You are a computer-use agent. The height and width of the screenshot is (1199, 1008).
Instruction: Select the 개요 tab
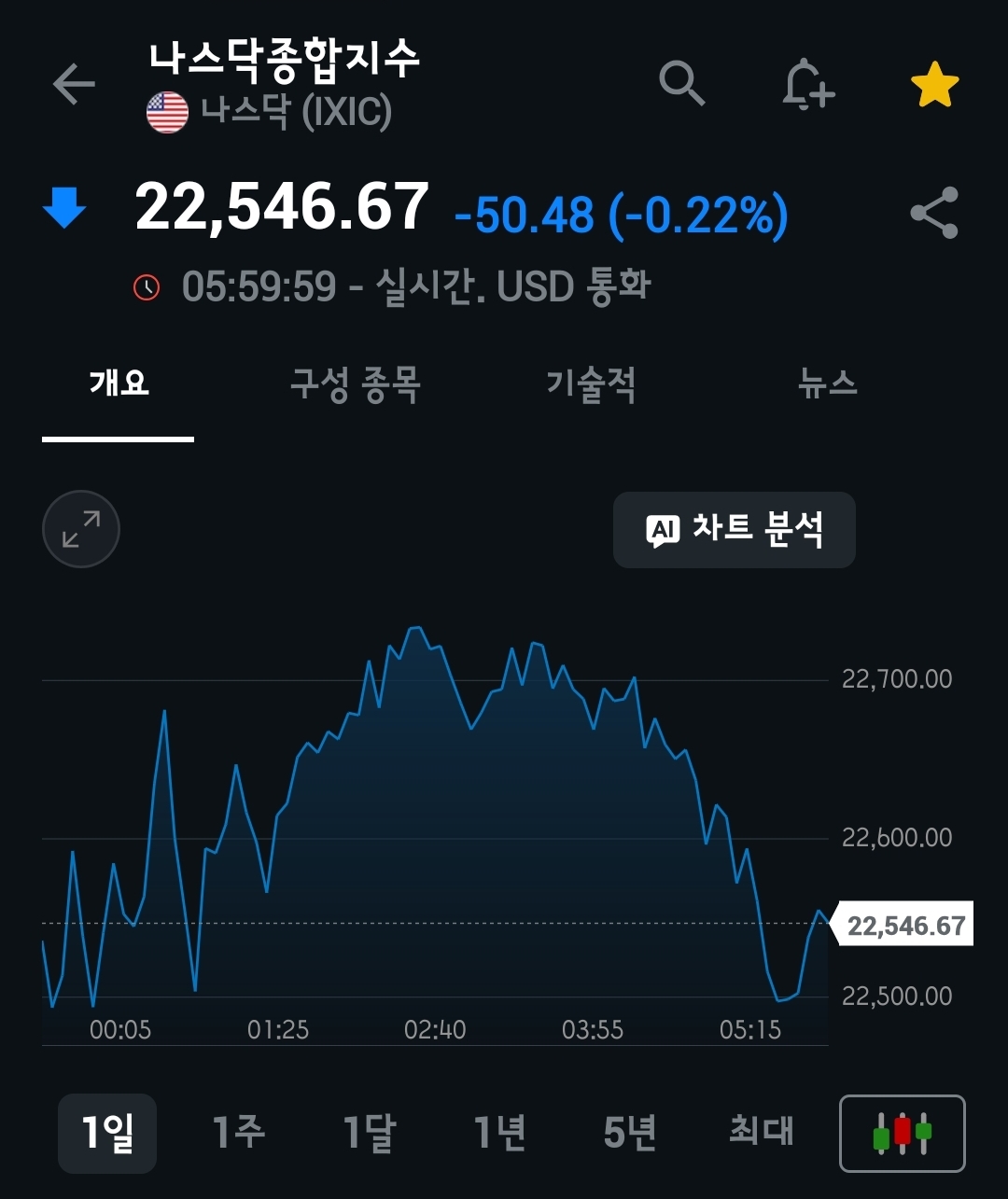[119, 383]
